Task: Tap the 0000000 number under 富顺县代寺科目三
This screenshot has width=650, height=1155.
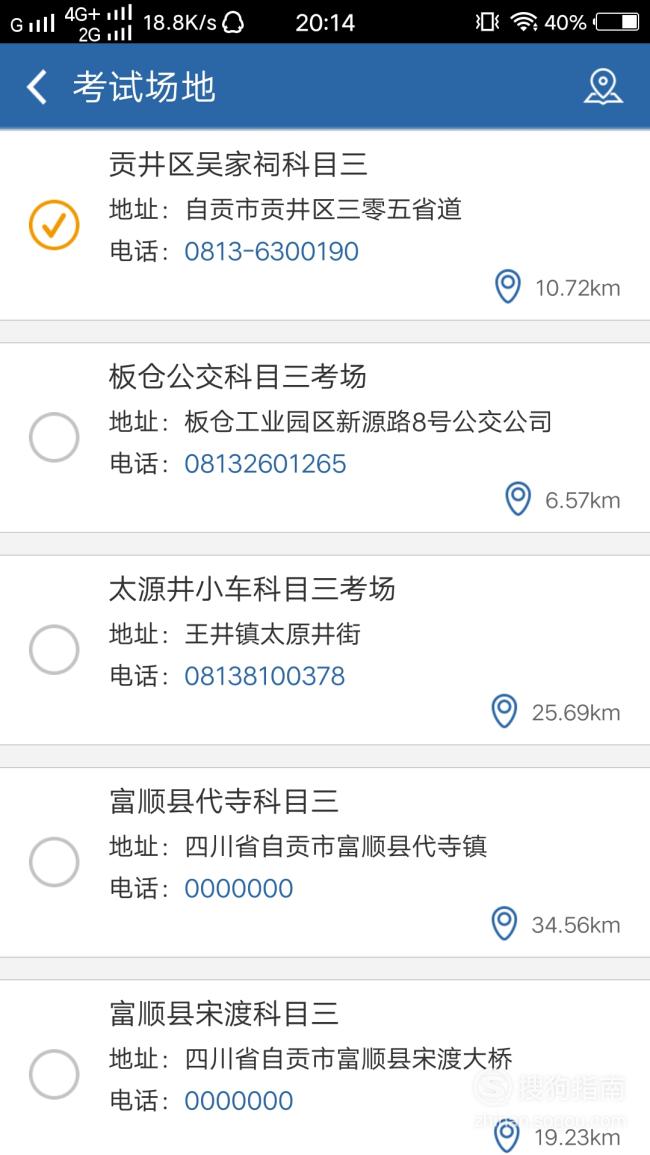Action: 239,888
